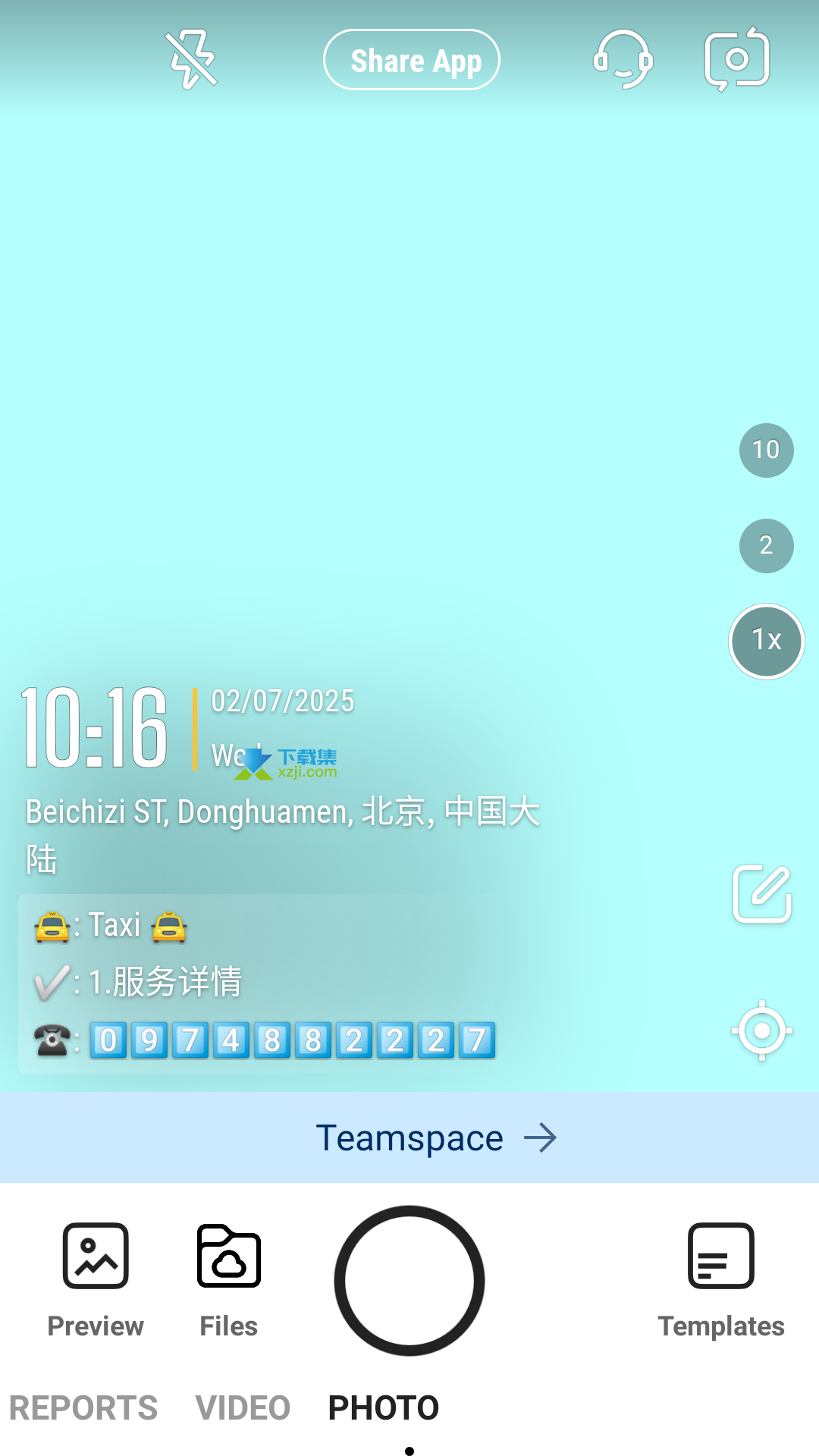The height and width of the screenshot is (1456, 819).
Task: Refresh location using the target icon
Action: 762,1031
